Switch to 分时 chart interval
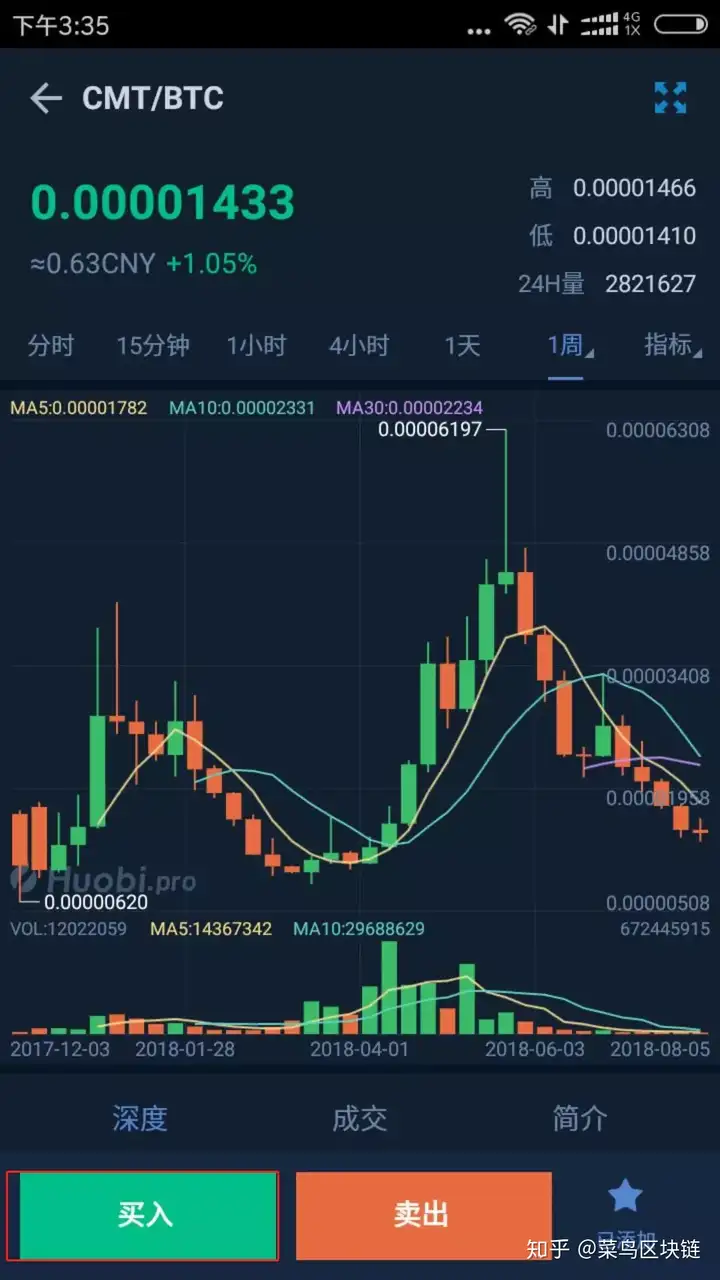 (51, 346)
